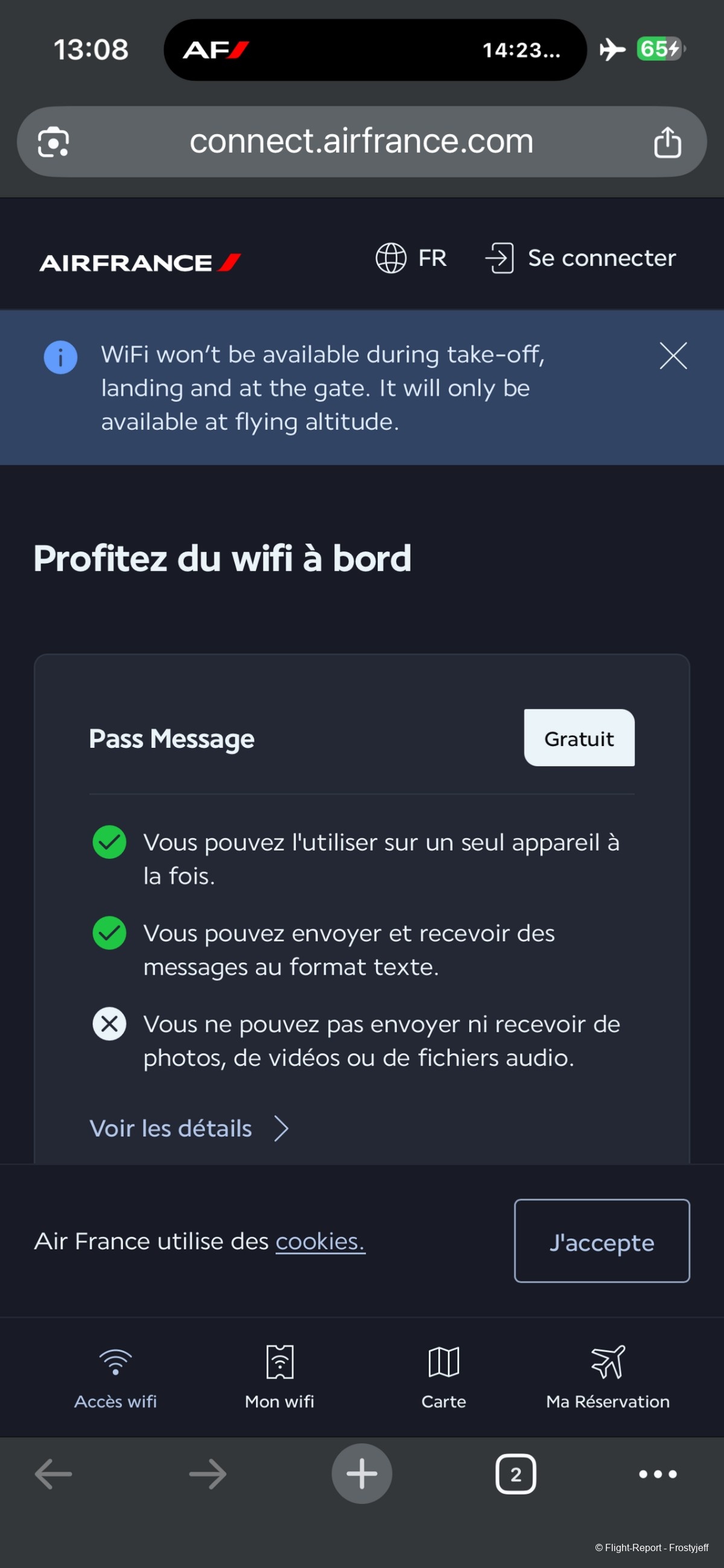Dismiss the WiFi availability notice

coord(673,355)
